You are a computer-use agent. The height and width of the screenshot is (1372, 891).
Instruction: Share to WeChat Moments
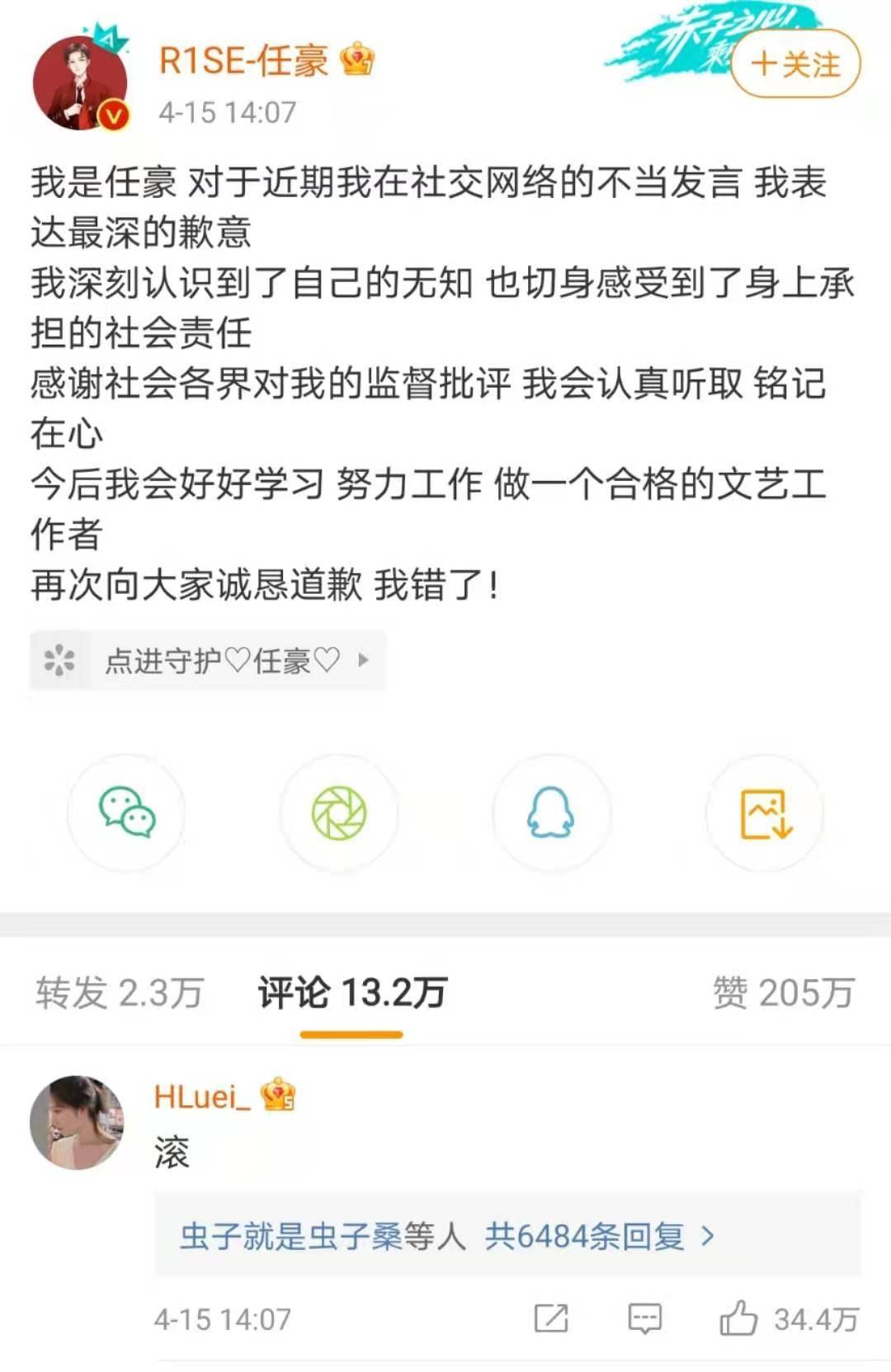[338, 813]
